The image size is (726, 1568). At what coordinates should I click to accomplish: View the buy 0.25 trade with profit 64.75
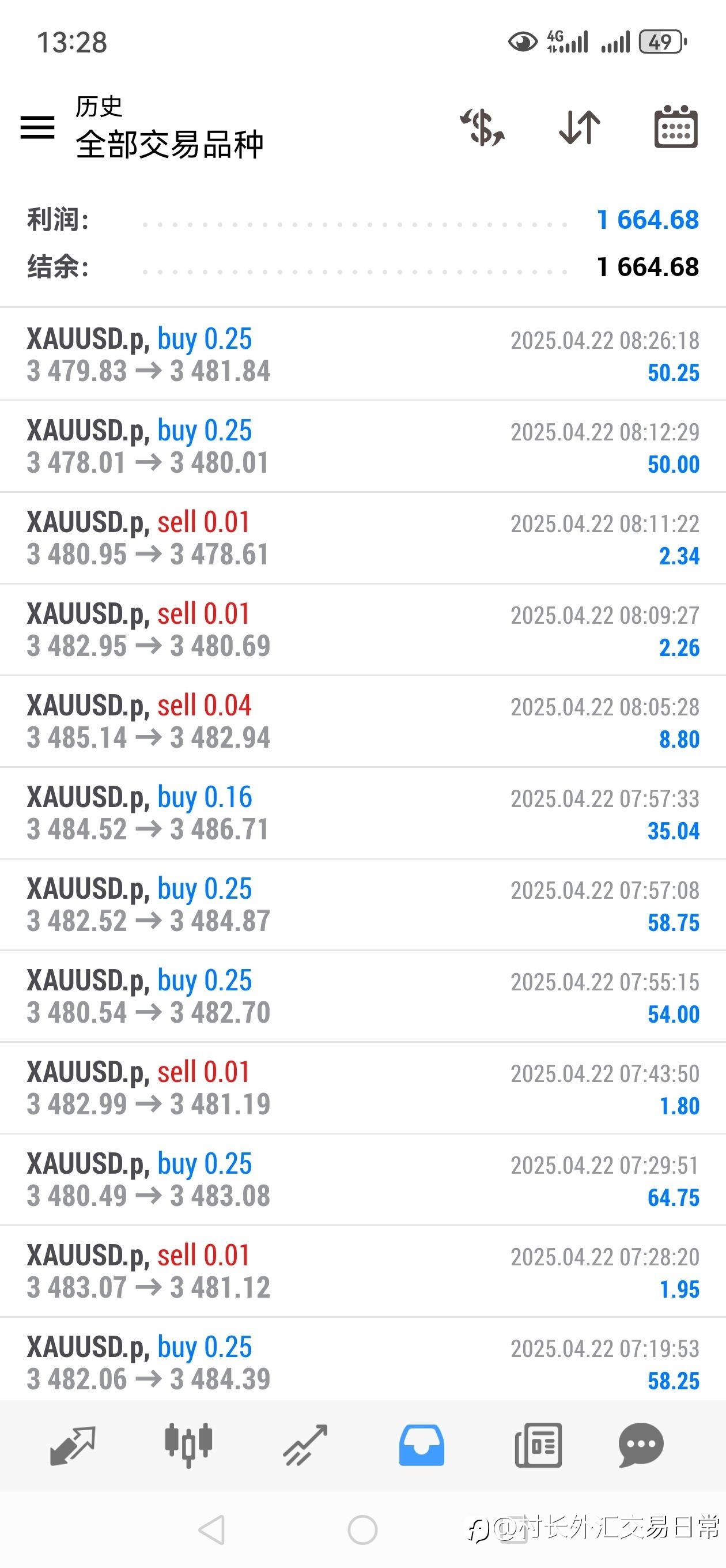(x=362, y=1179)
